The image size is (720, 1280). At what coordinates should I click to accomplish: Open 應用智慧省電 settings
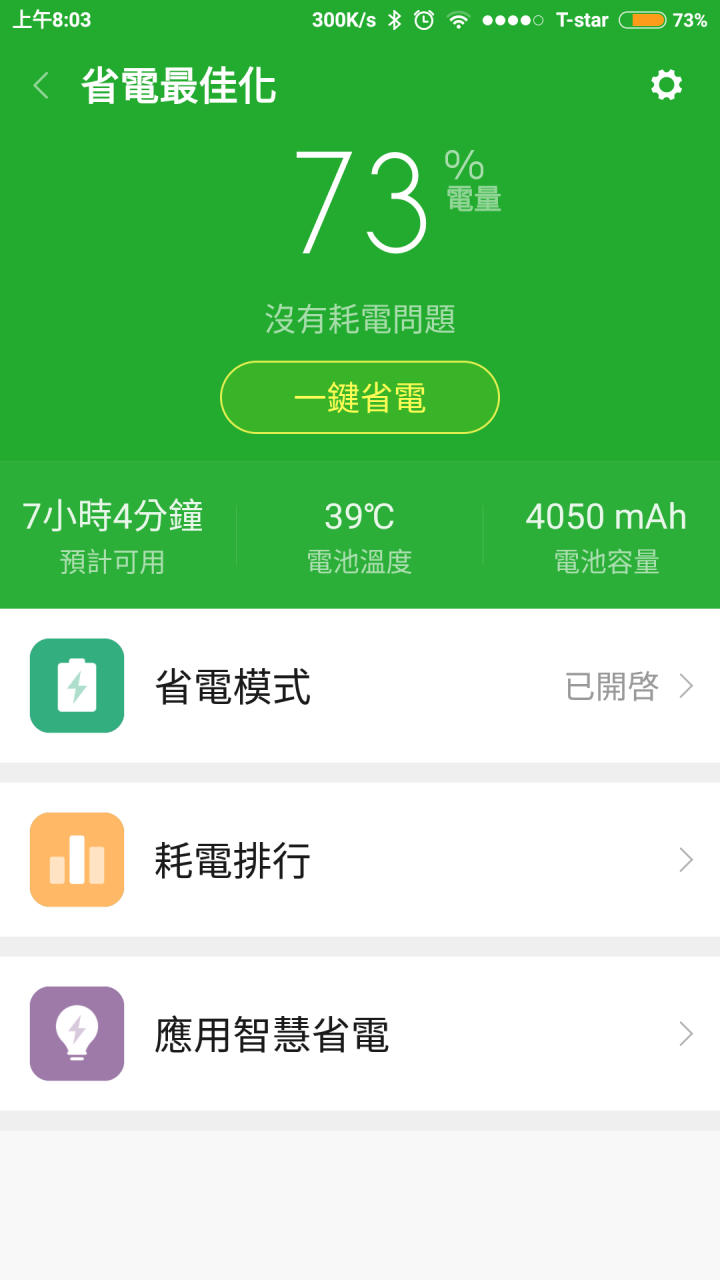coord(360,1034)
